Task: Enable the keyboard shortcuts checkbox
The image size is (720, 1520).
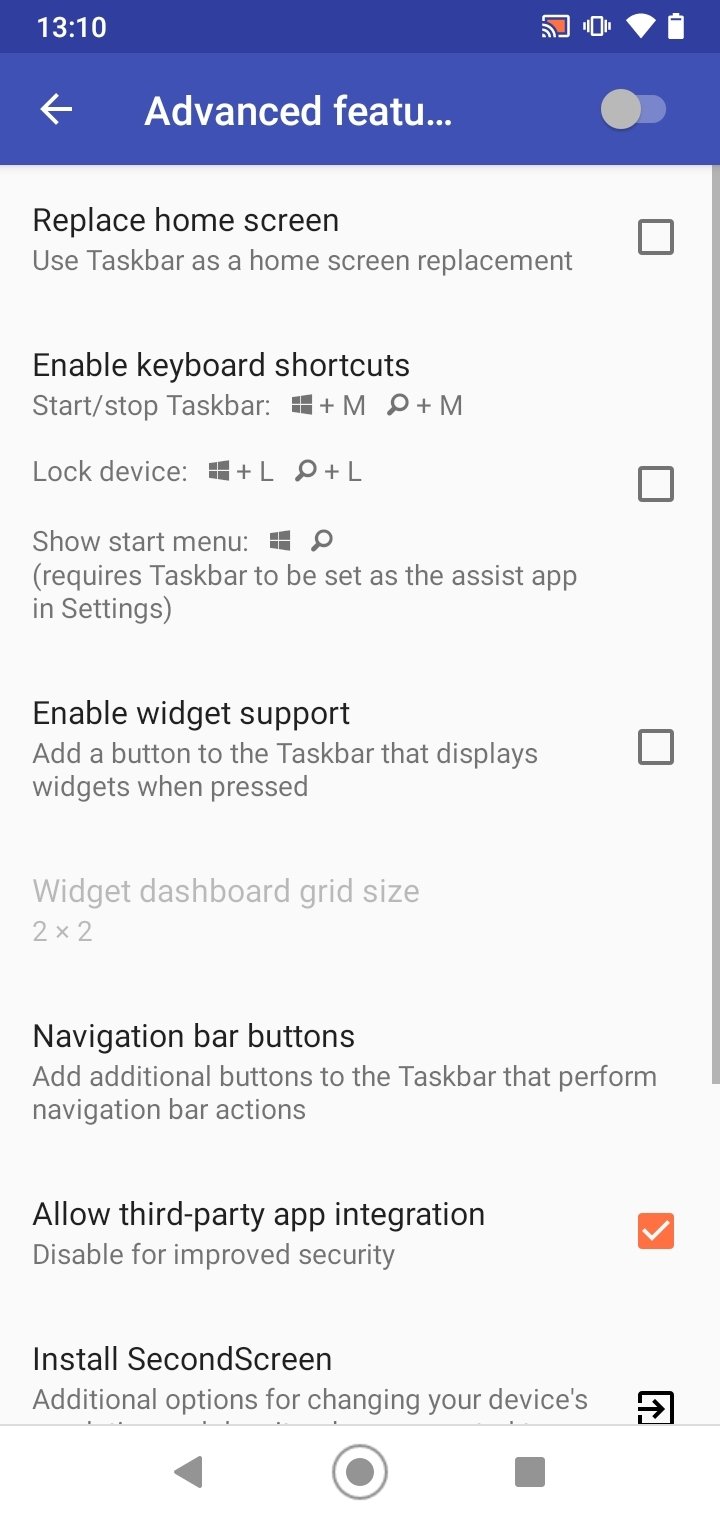Action: [x=656, y=484]
